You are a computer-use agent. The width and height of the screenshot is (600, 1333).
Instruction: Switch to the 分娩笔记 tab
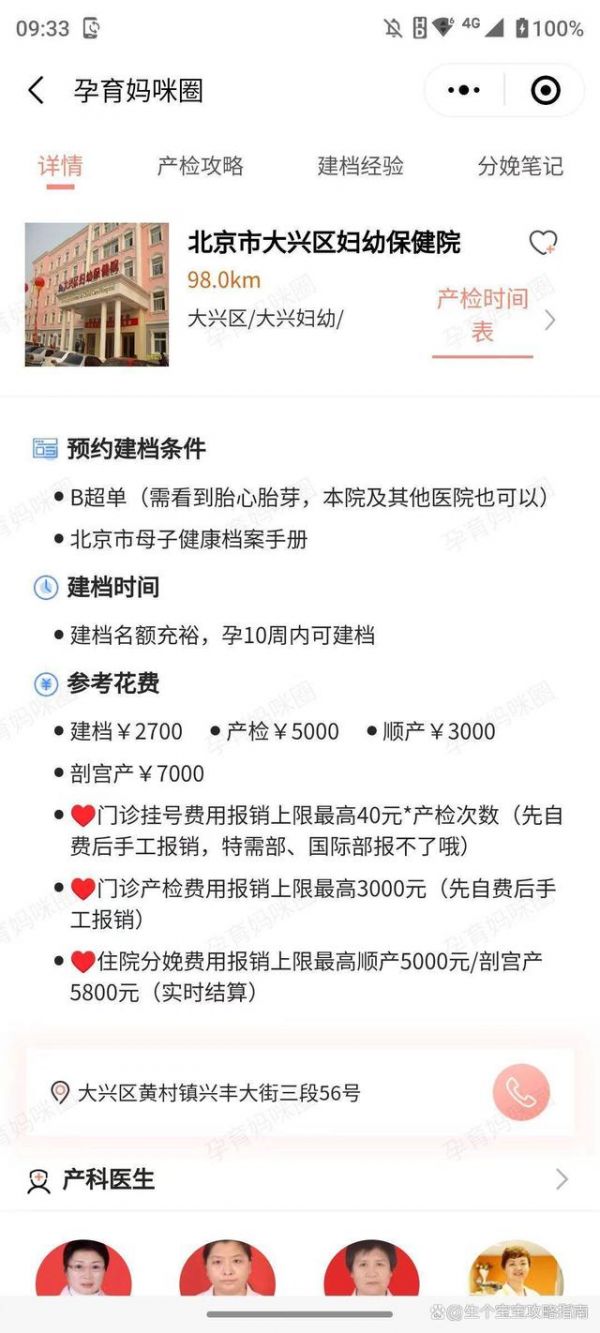click(520, 166)
